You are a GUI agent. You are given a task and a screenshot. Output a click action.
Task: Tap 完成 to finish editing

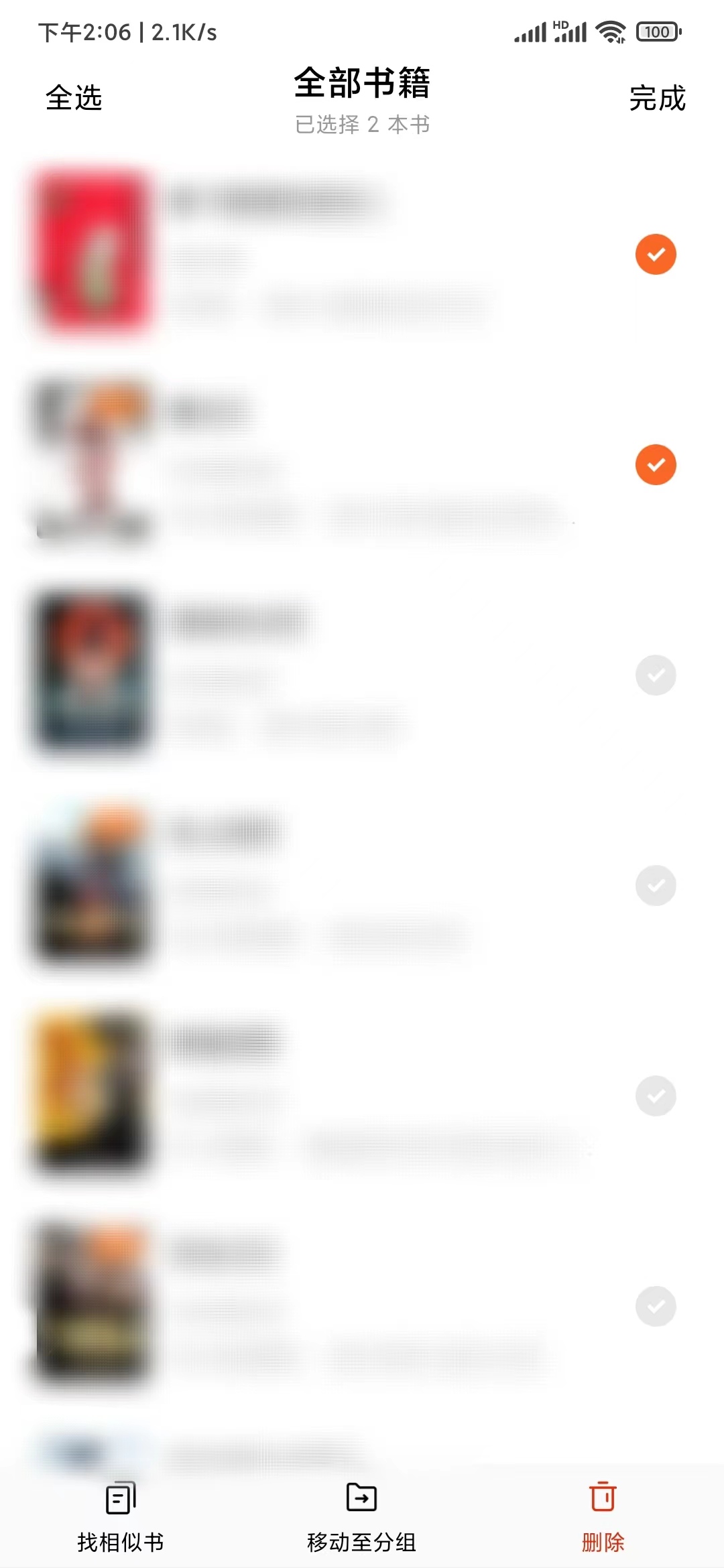(657, 98)
